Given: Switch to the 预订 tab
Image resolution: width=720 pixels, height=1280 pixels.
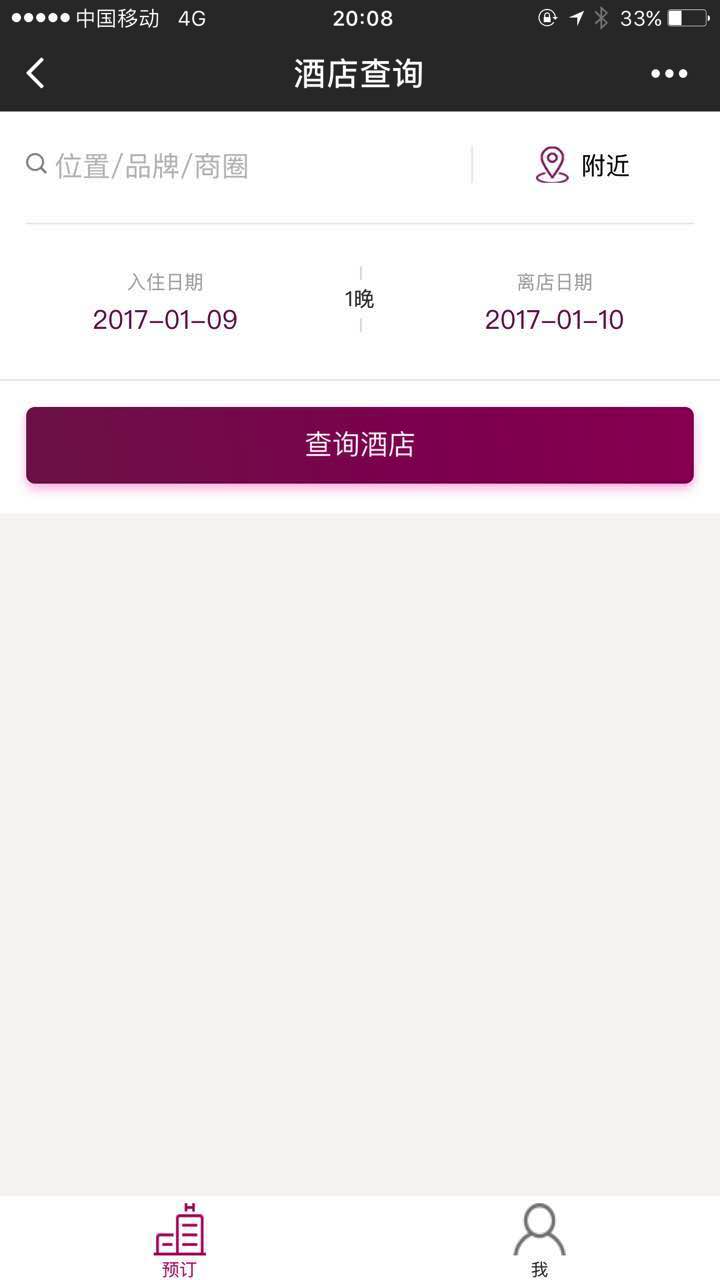Looking at the screenshot, I should 180,1240.
